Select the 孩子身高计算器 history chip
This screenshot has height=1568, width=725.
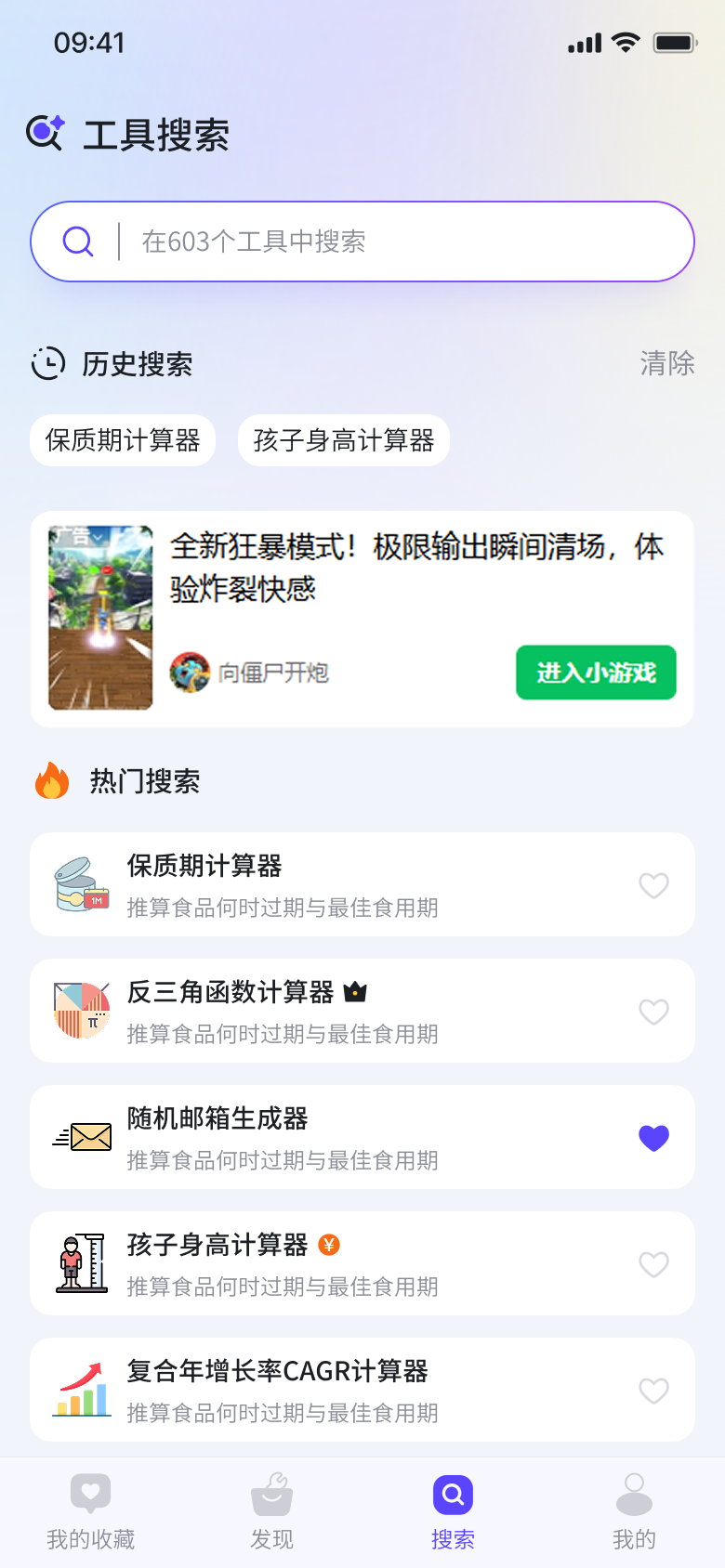click(343, 440)
